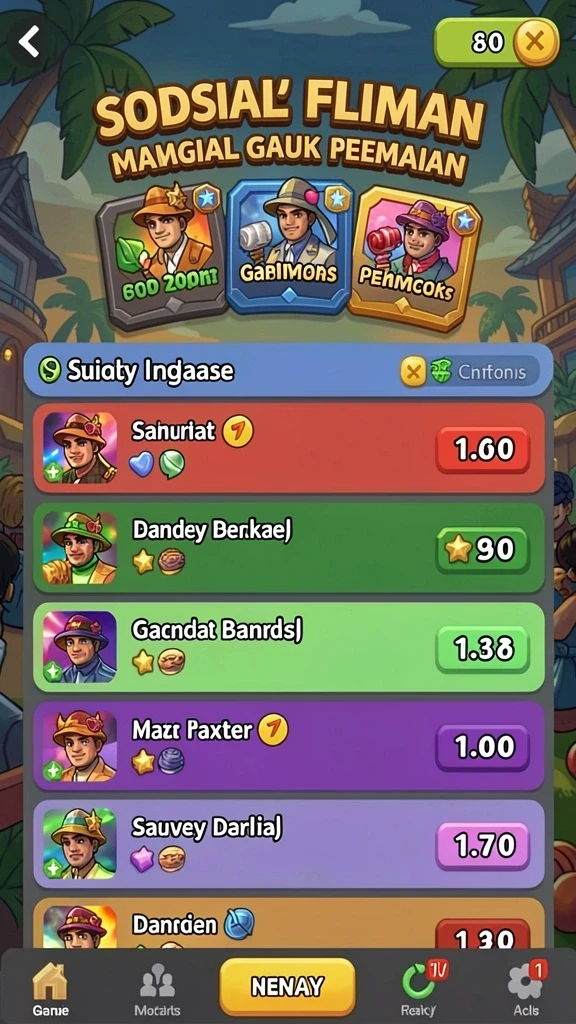The width and height of the screenshot is (576, 1024).
Task: Tap the 1.00 button for Mazt Paxter
Action: click(483, 746)
